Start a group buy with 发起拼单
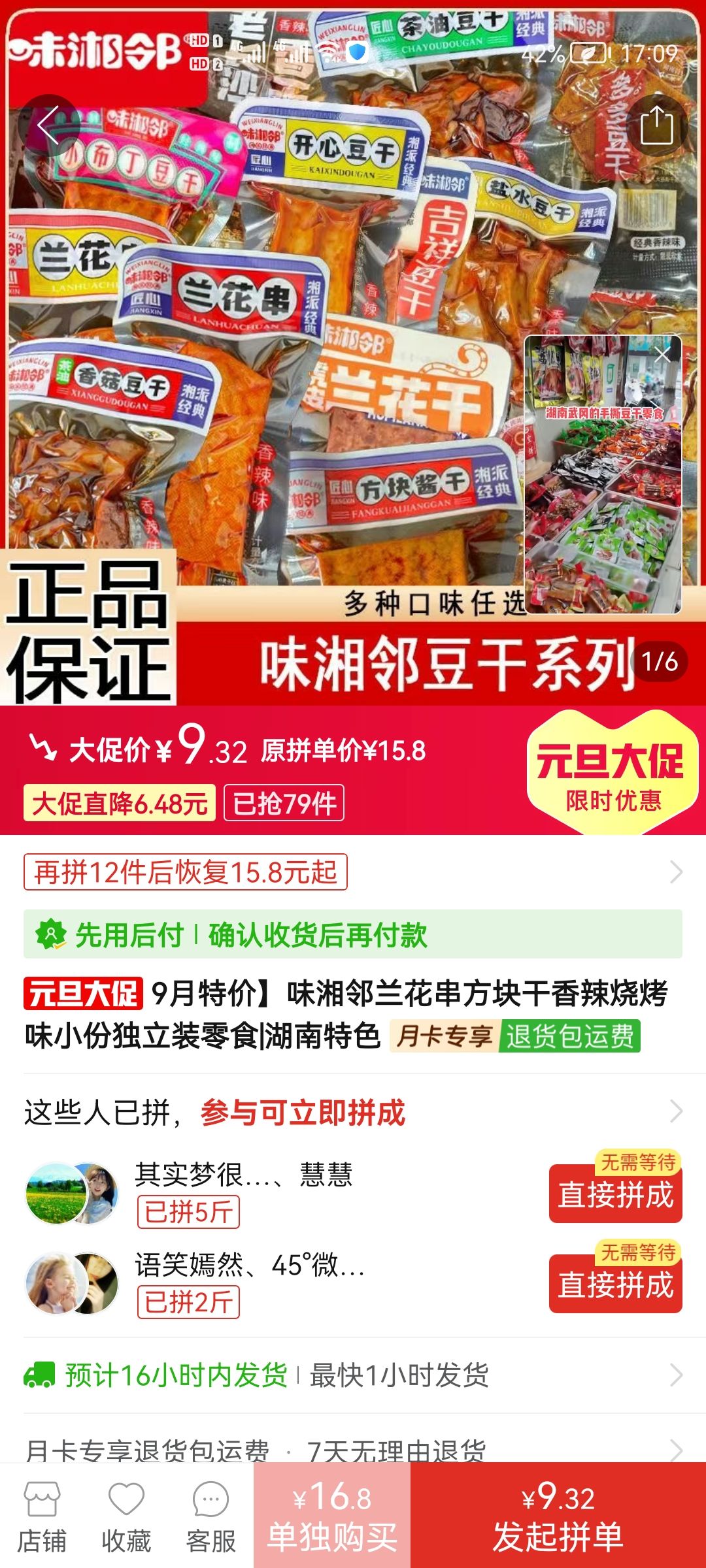Screen dimensions: 706x1568 pyautogui.click(x=558, y=1516)
